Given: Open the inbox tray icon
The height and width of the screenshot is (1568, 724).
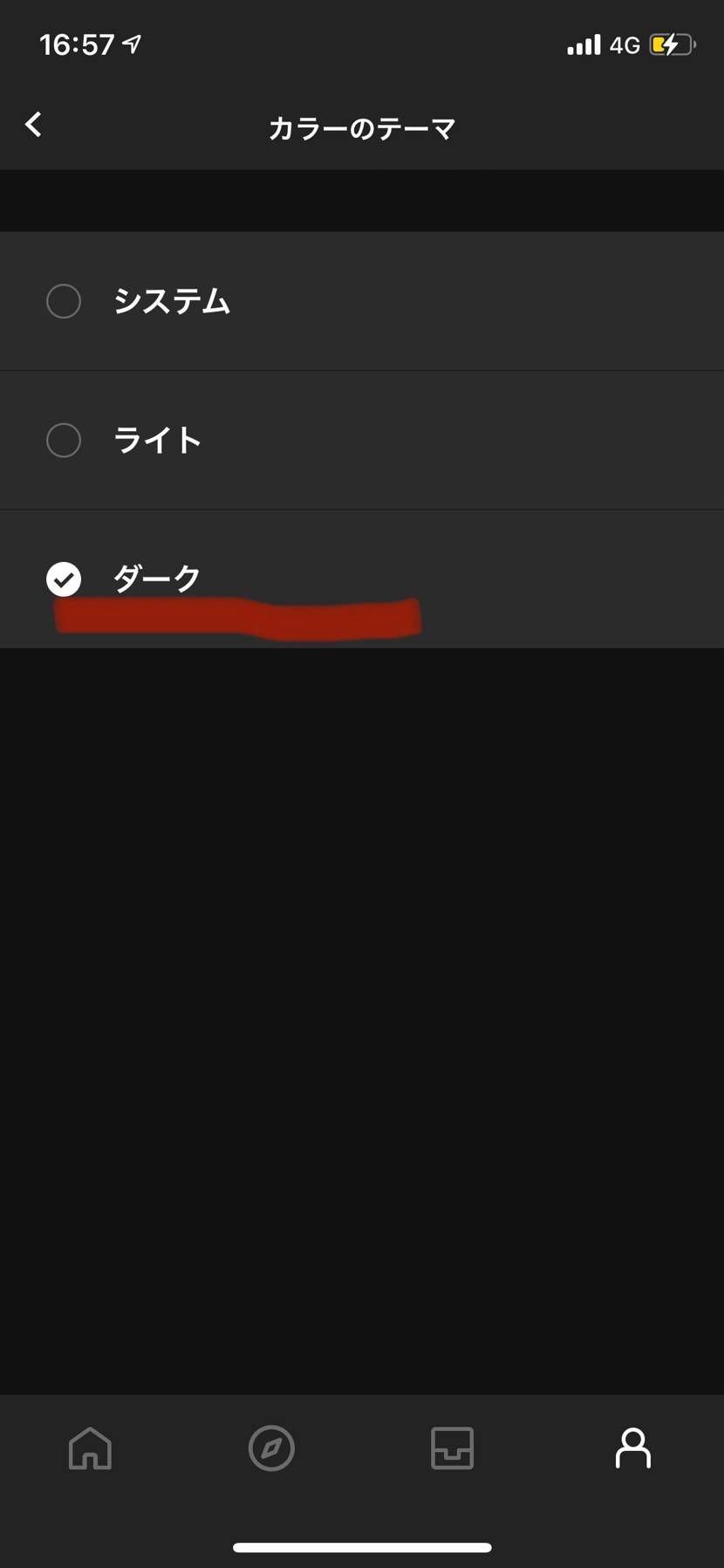Looking at the screenshot, I should [452, 1448].
